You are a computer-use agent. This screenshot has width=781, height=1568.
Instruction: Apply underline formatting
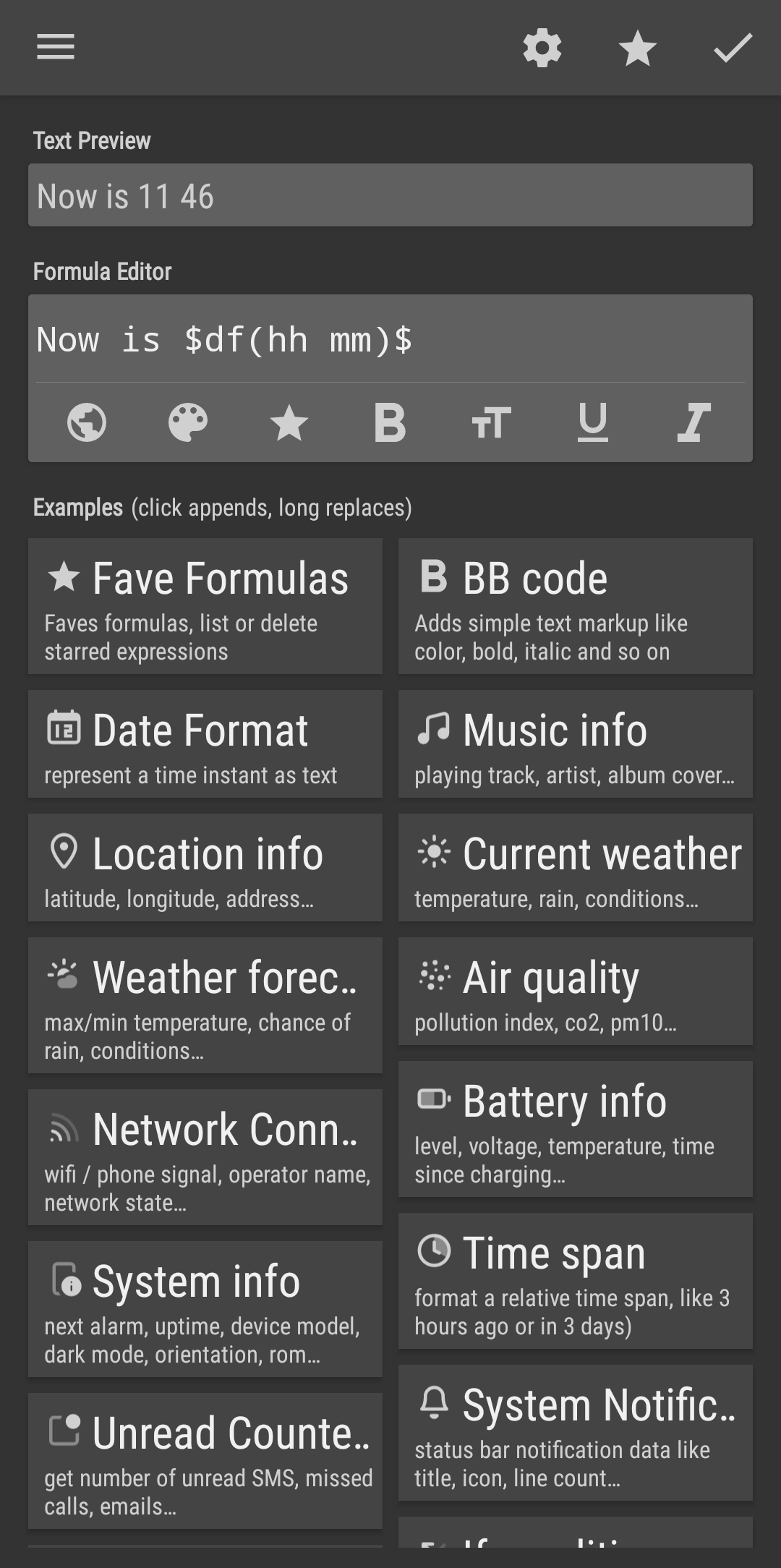[x=593, y=422]
